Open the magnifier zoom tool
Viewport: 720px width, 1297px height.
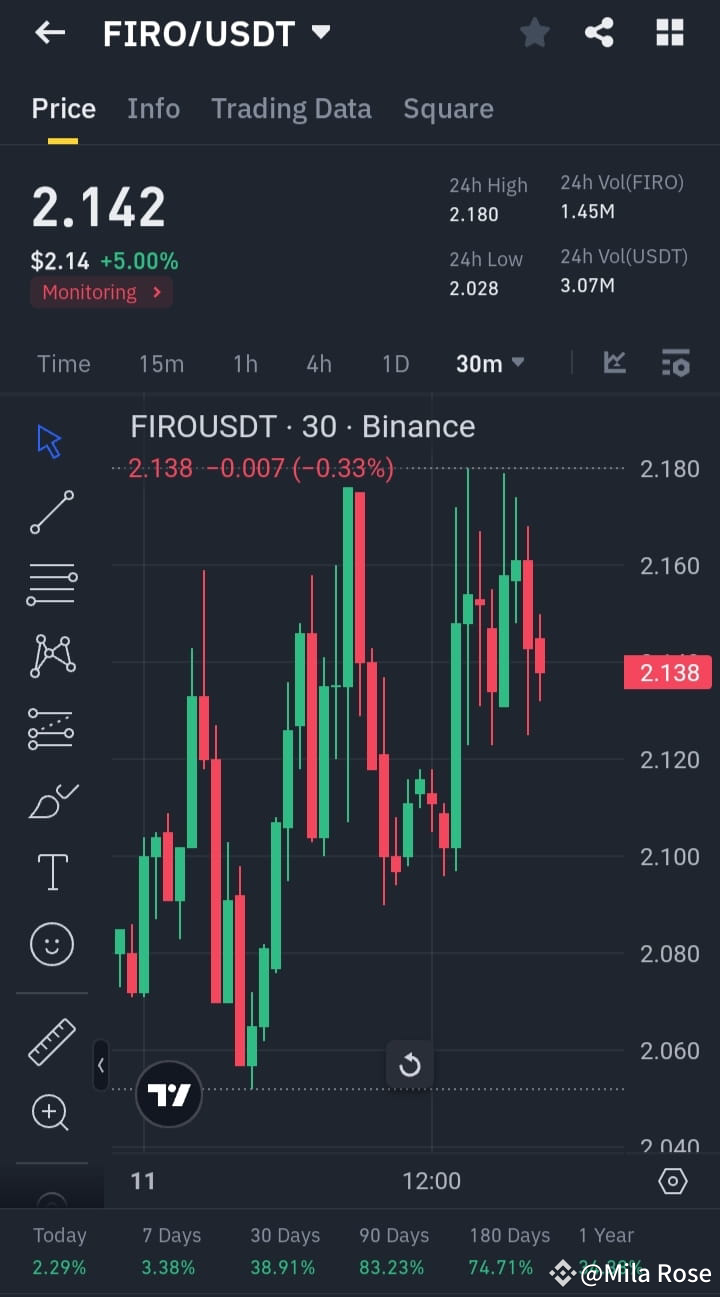[x=50, y=1112]
